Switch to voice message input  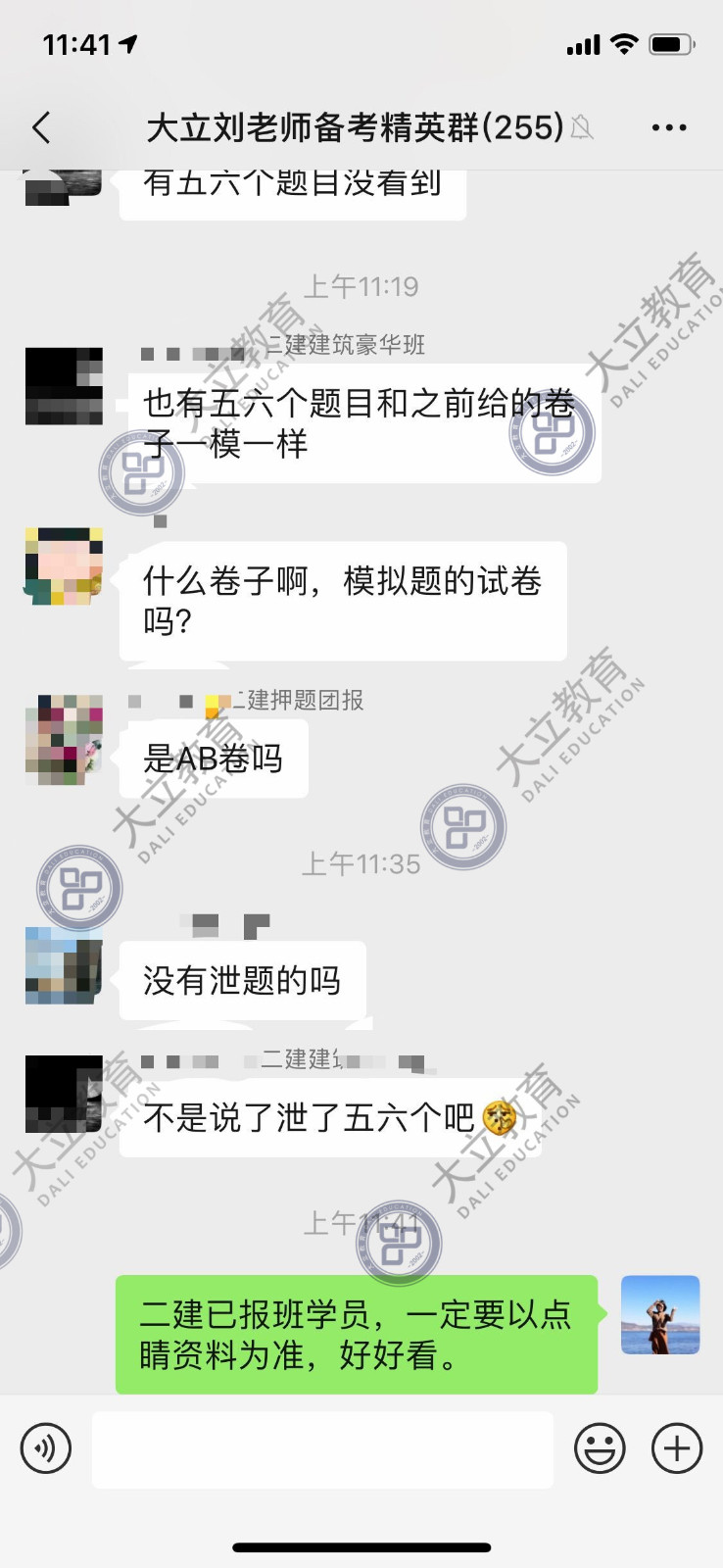click(x=46, y=1448)
